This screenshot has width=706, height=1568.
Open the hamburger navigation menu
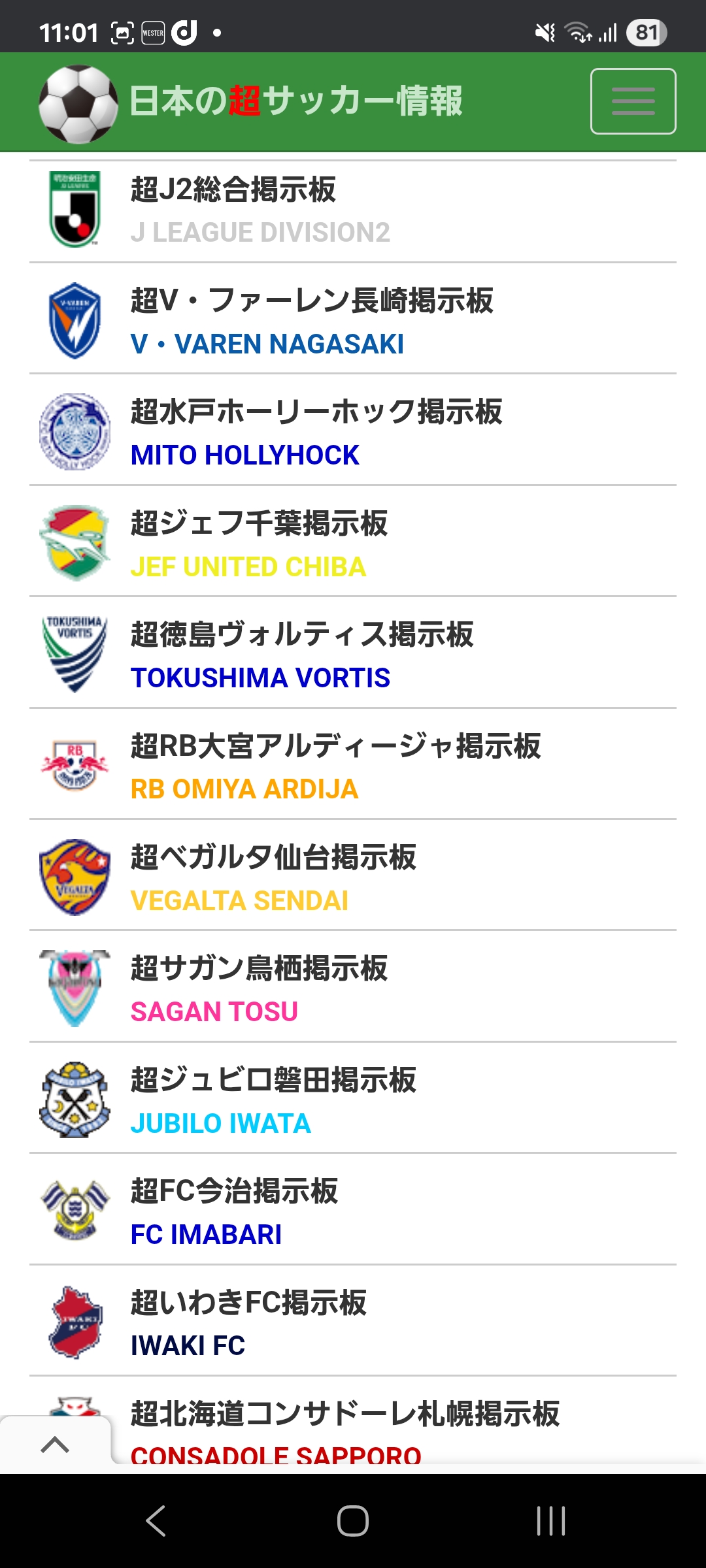[x=633, y=101]
